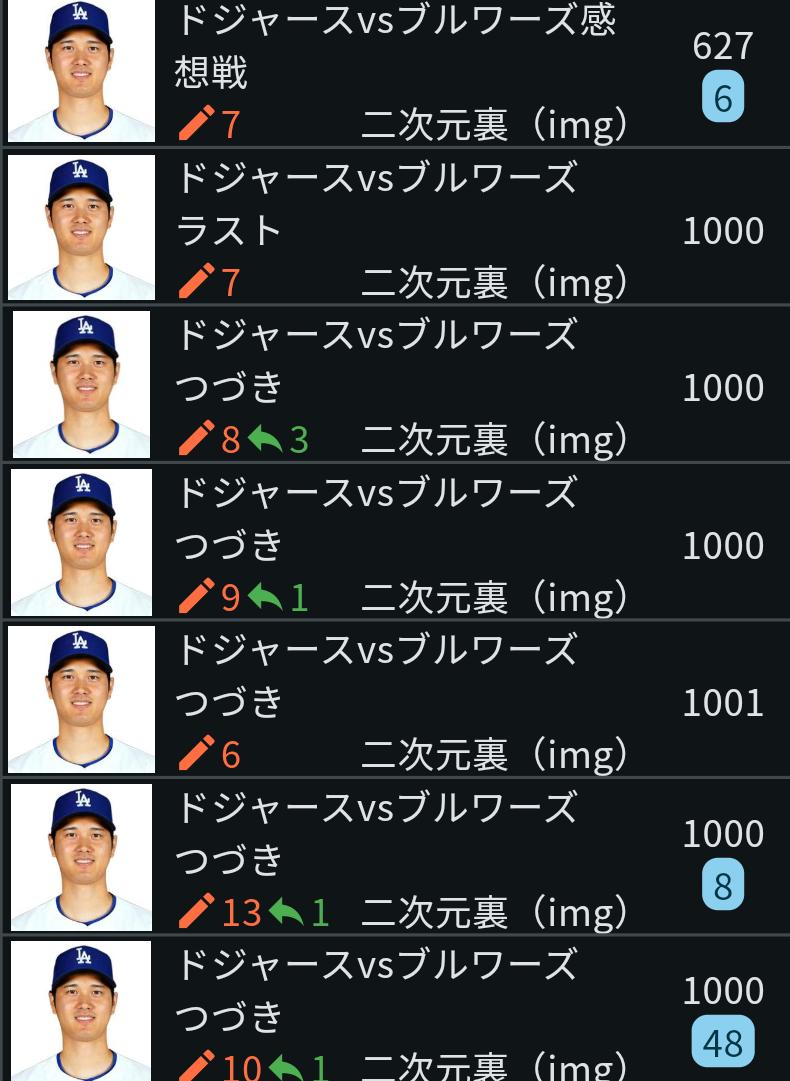Open the つづき thread showing pencil count 13

click(x=376, y=833)
